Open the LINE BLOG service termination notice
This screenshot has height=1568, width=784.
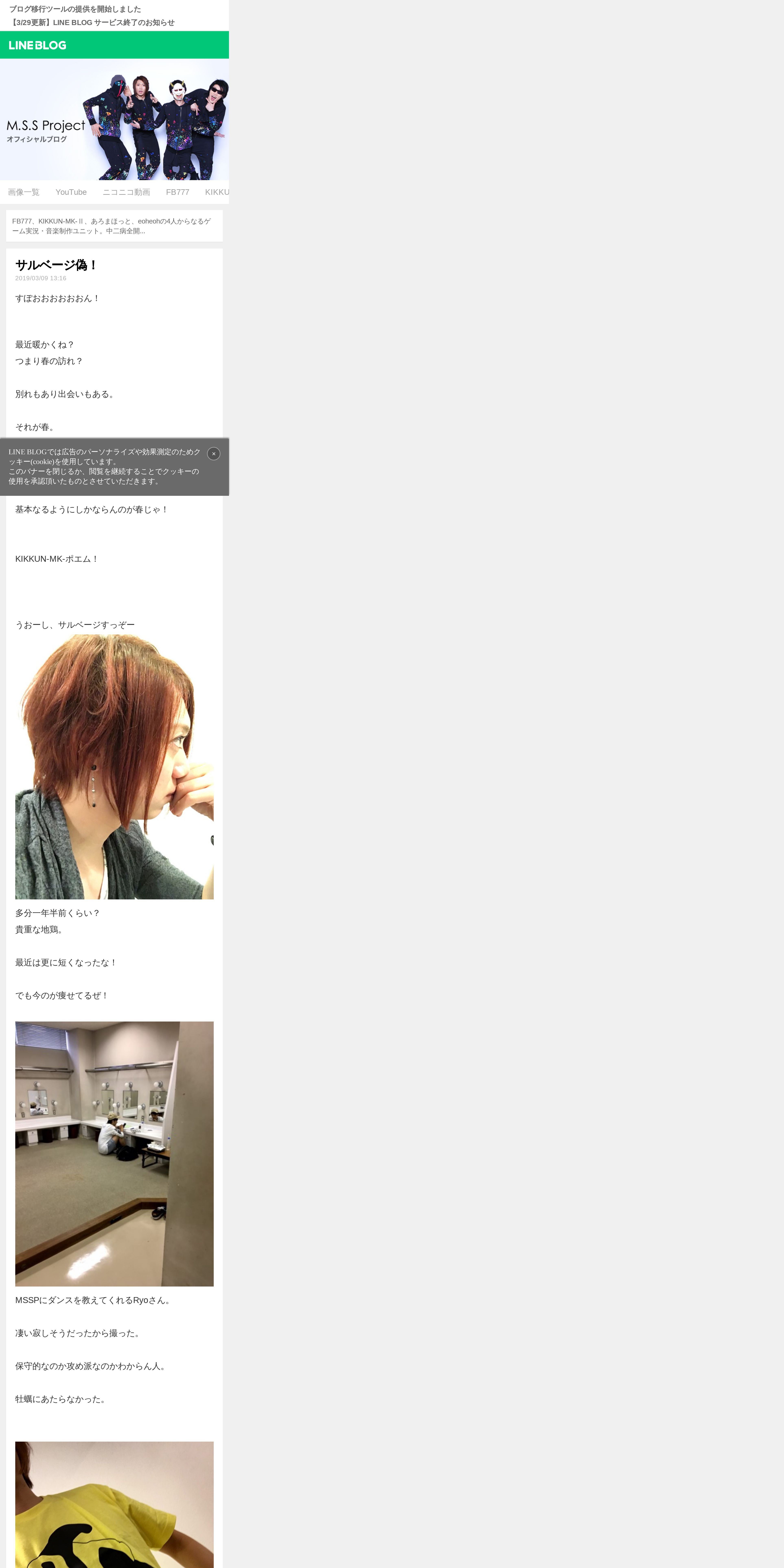click(x=92, y=23)
